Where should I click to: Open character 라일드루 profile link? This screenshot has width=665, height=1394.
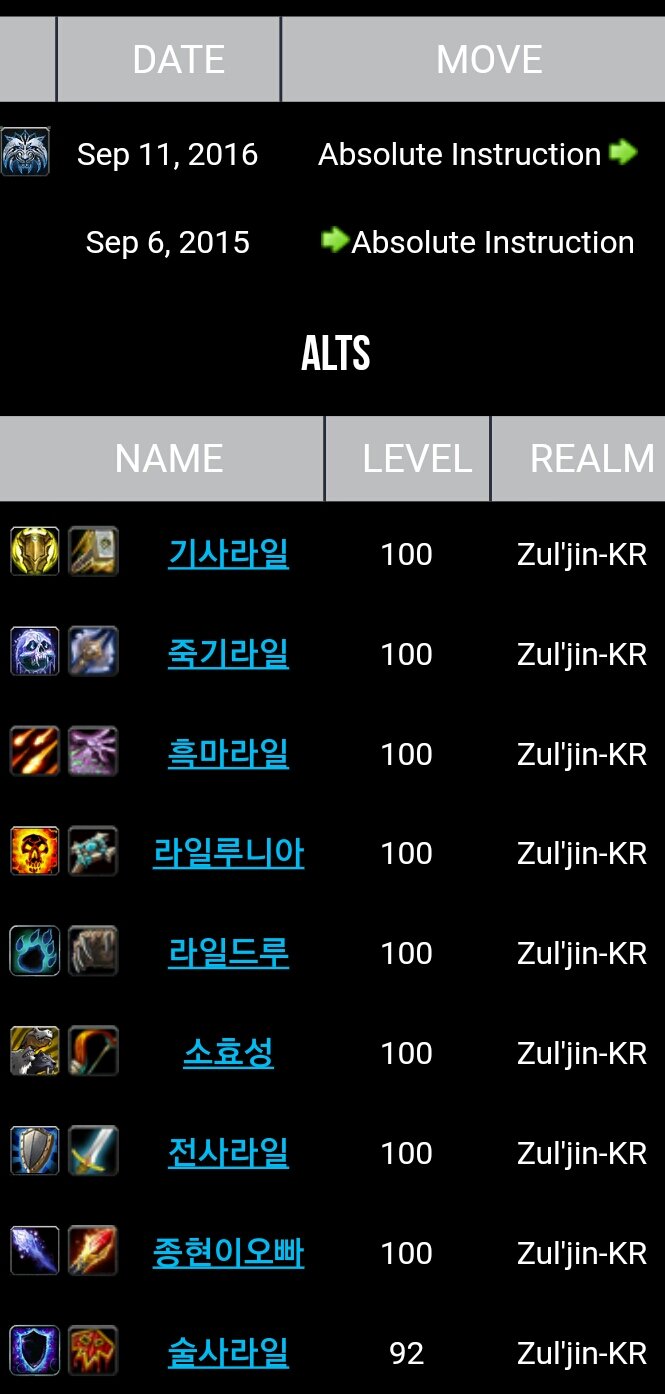click(228, 953)
